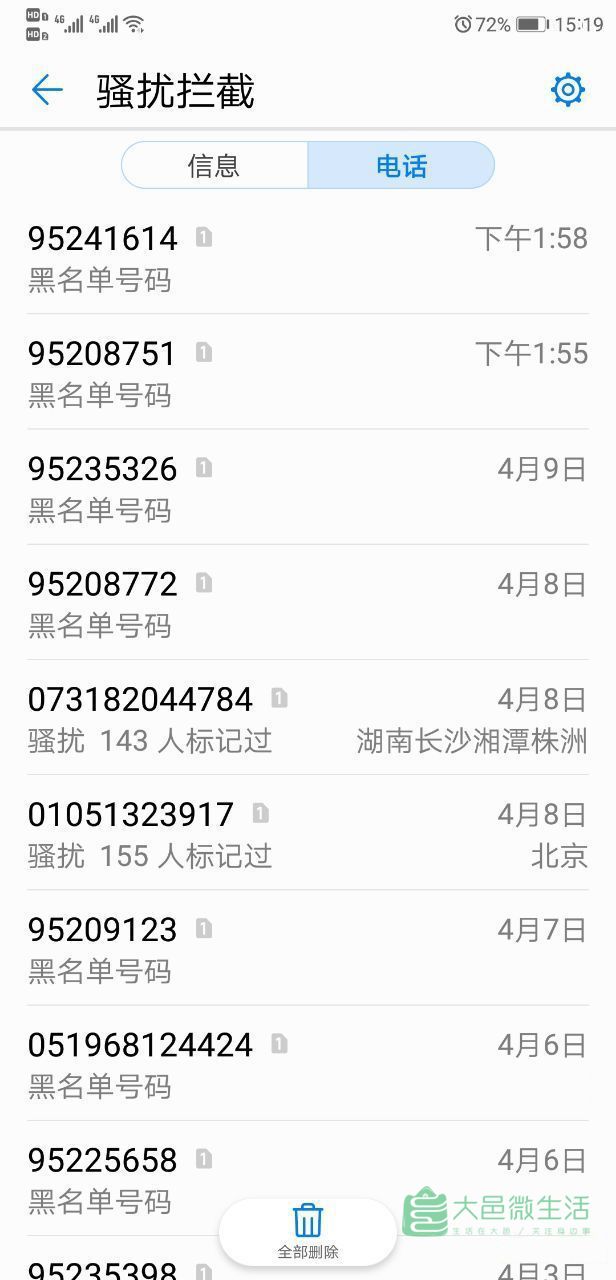Open harassment call 073182044784
The height and width of the screenshot is (1280, 616).
pos(308,717)
